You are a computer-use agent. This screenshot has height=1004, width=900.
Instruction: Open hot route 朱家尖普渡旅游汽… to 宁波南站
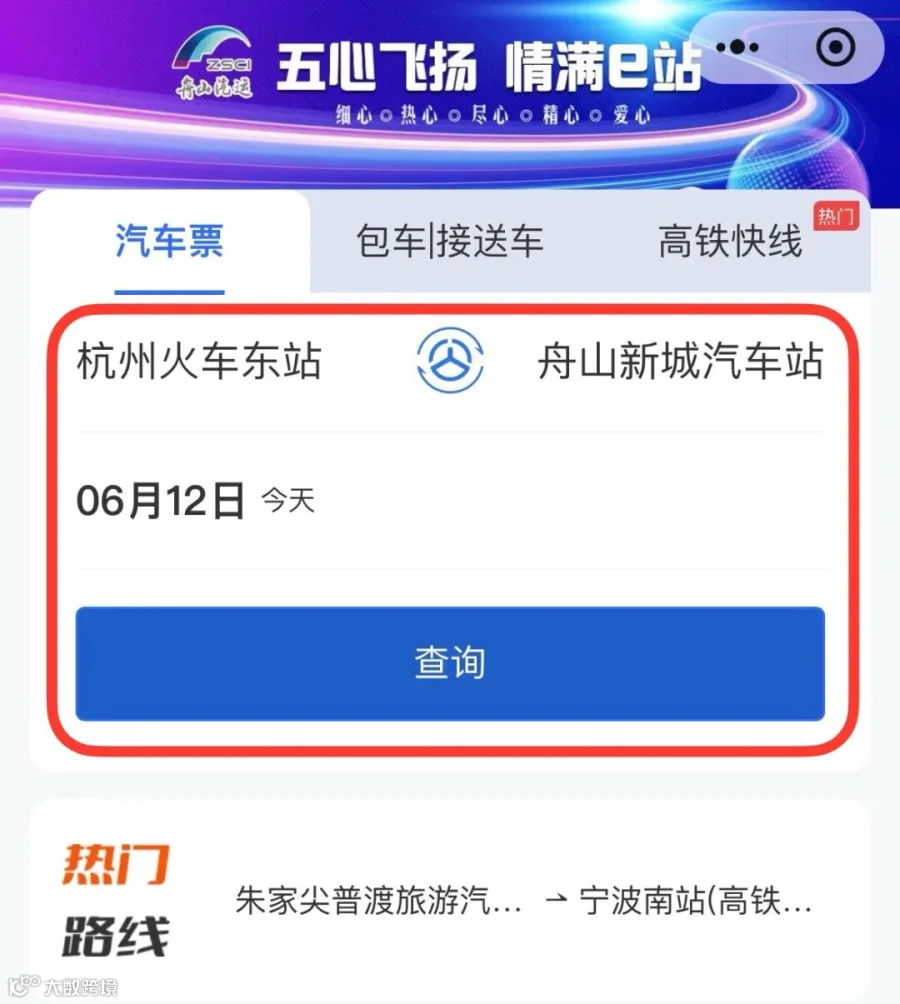524,902
